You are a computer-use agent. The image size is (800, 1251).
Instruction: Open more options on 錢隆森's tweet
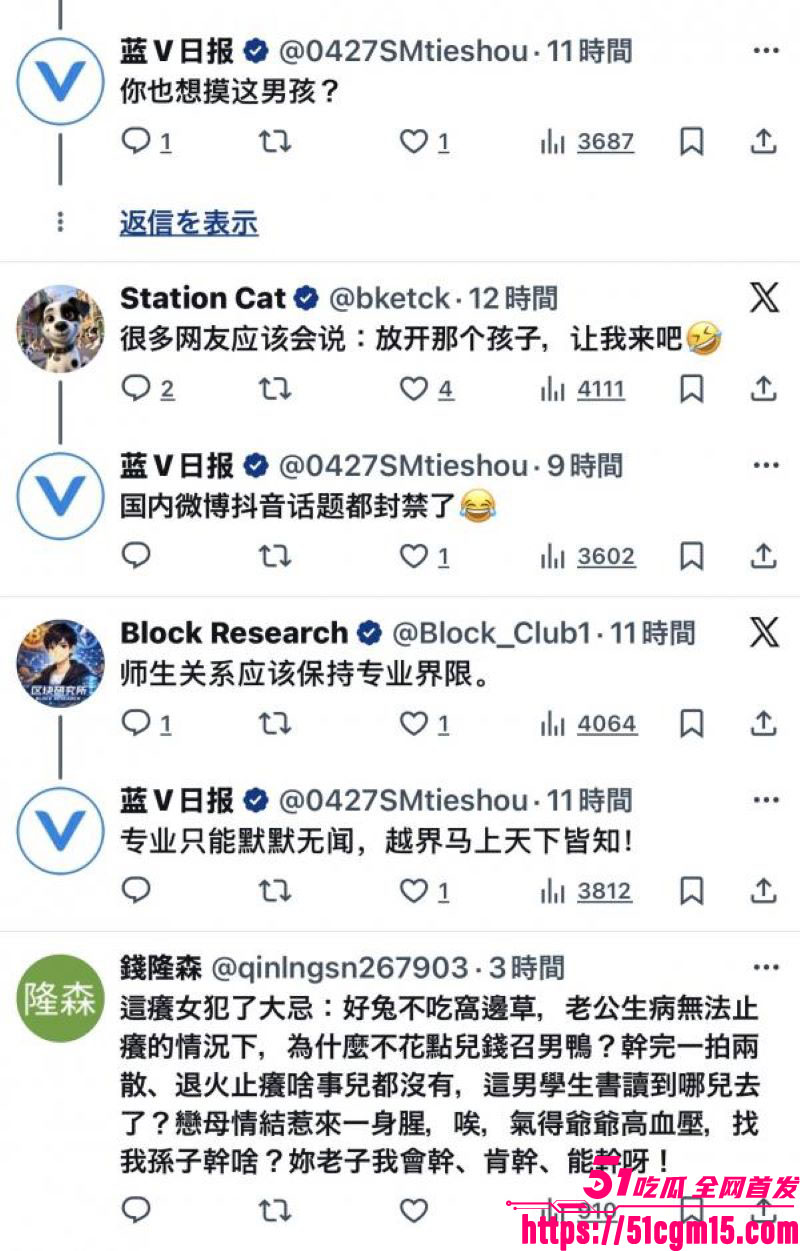[x=766, y=965]
